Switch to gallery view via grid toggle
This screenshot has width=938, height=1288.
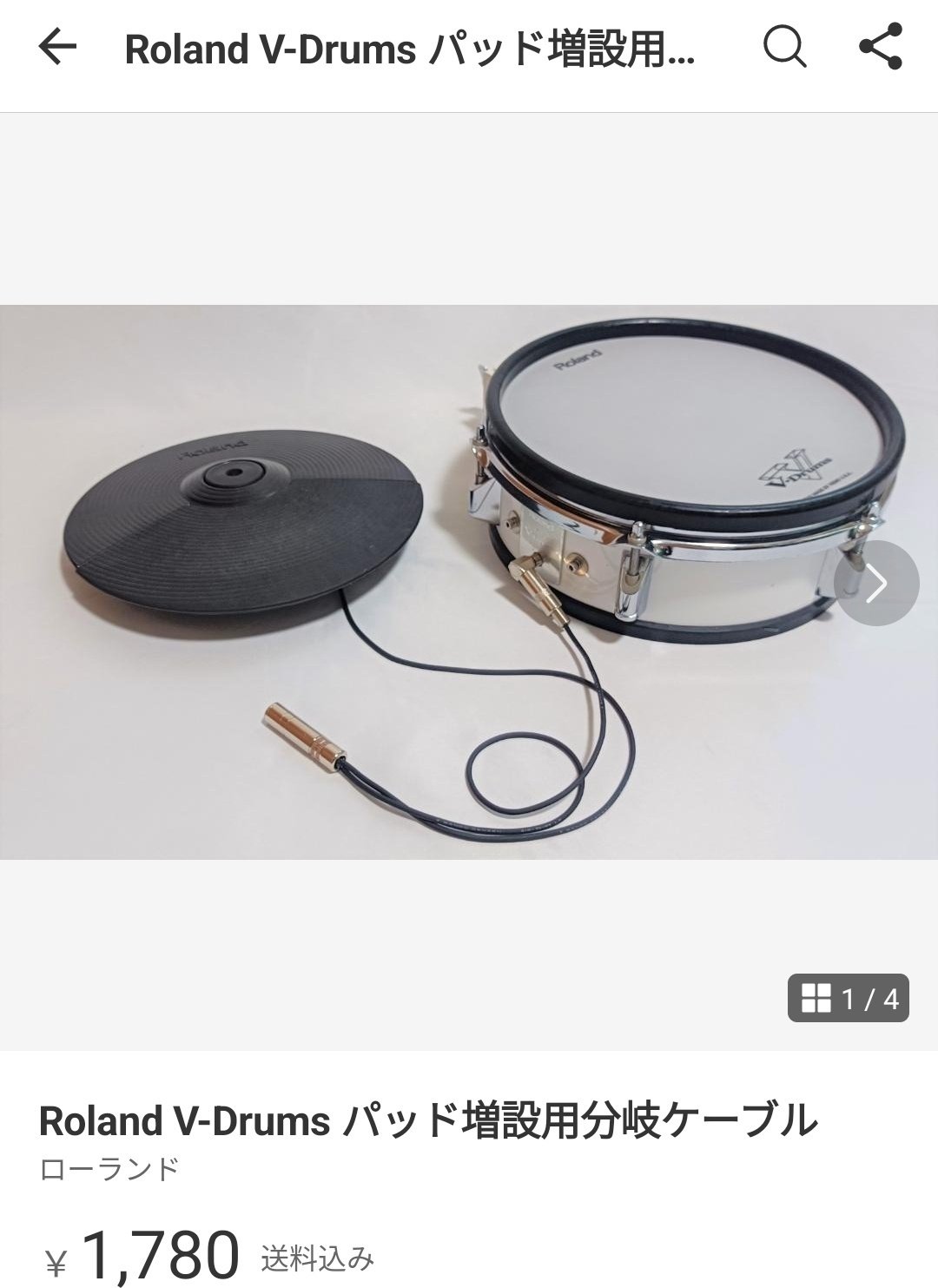[x=817, y=999]
